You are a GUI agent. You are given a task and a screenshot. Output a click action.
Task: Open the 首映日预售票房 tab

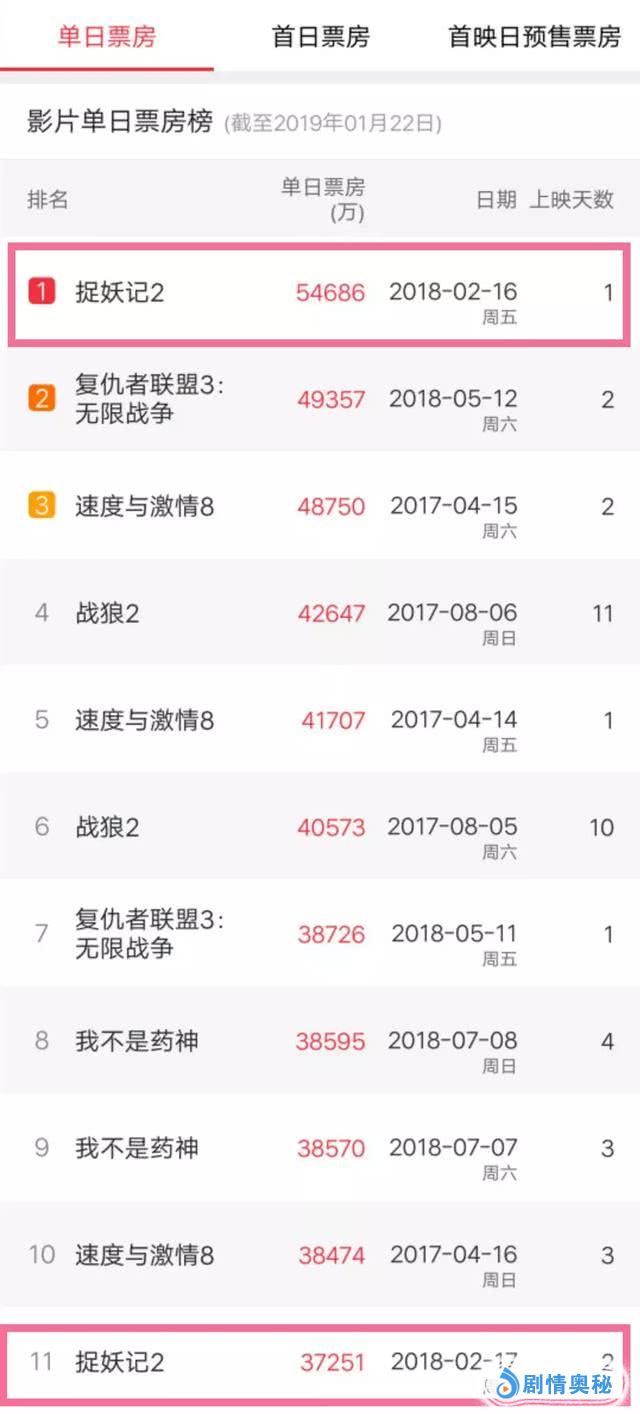[x=534, y=37]
